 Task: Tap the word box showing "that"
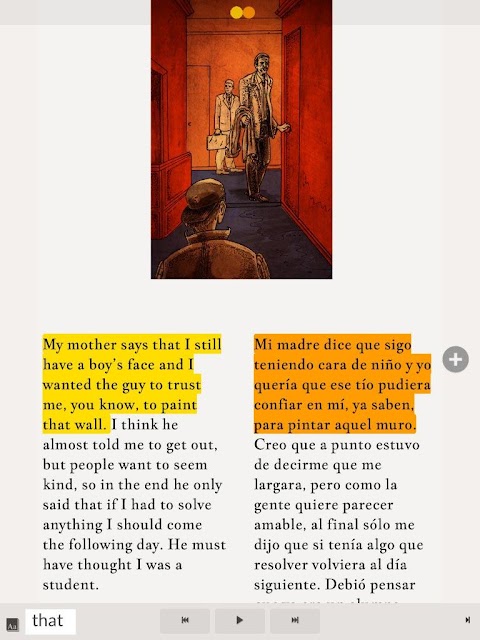coord(51,621)
